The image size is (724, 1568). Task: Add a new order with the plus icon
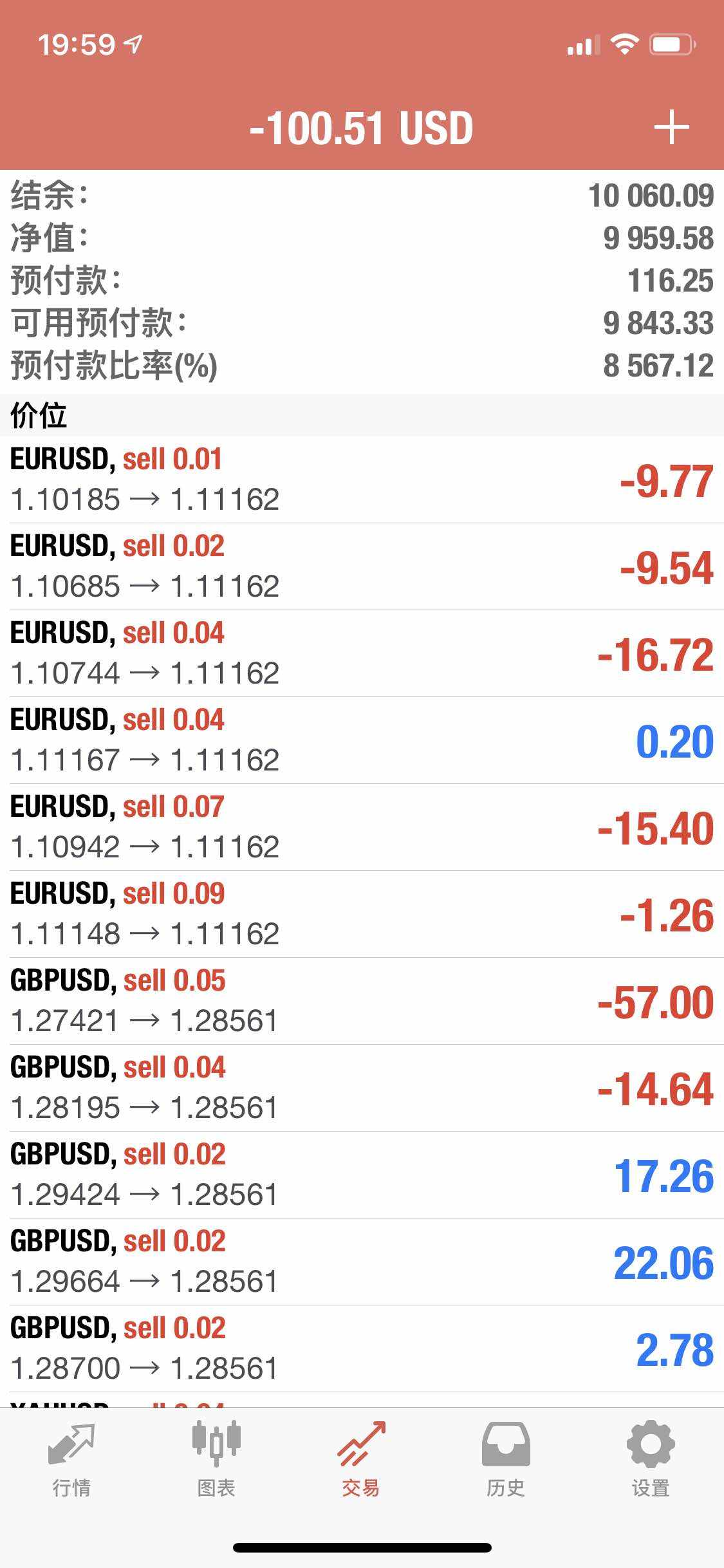pos(671,127)
